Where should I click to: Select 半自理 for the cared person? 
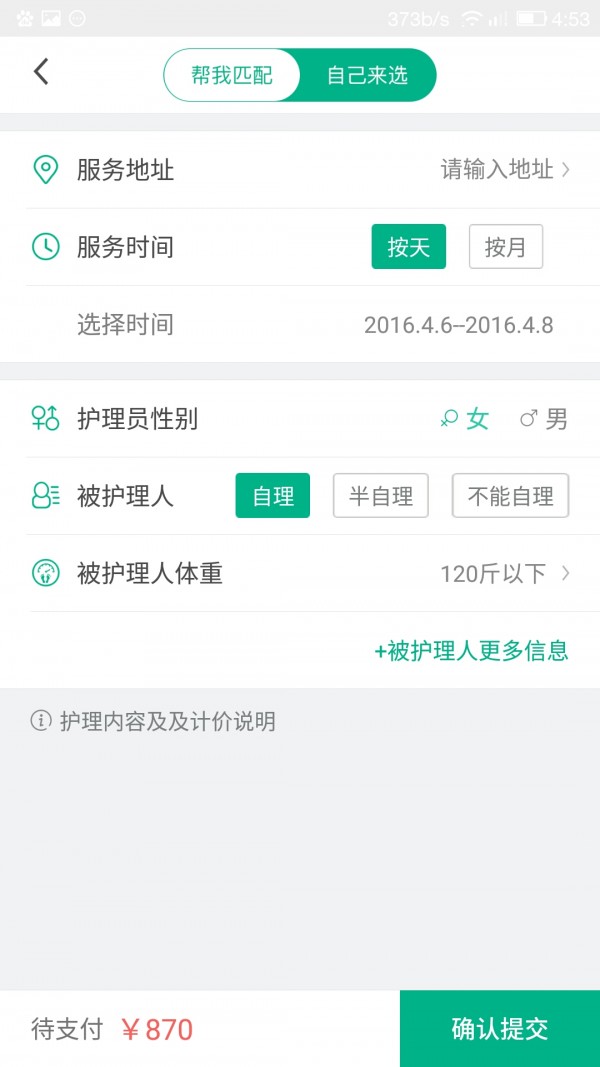pyautogui.click(x=380, y=496)
